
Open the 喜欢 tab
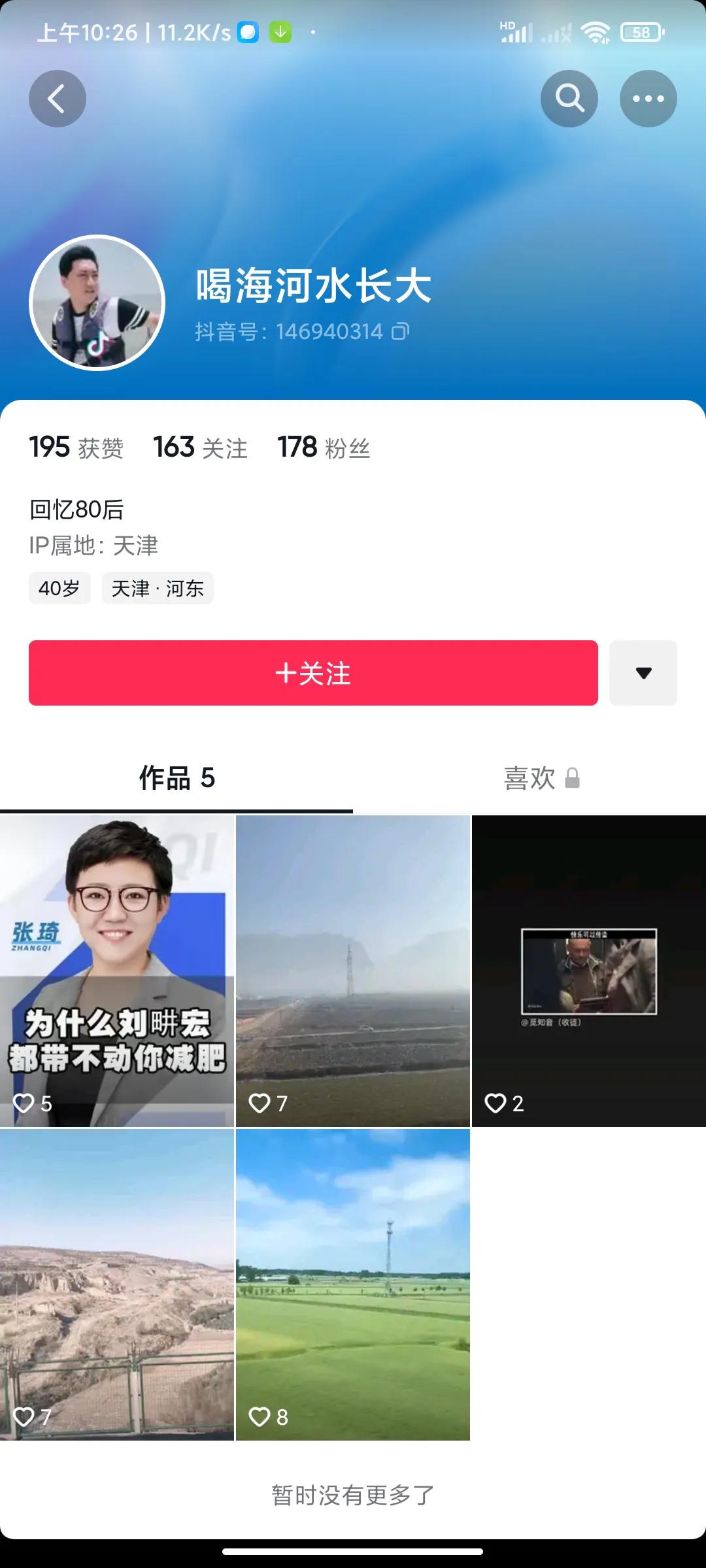tap(531, 779)
